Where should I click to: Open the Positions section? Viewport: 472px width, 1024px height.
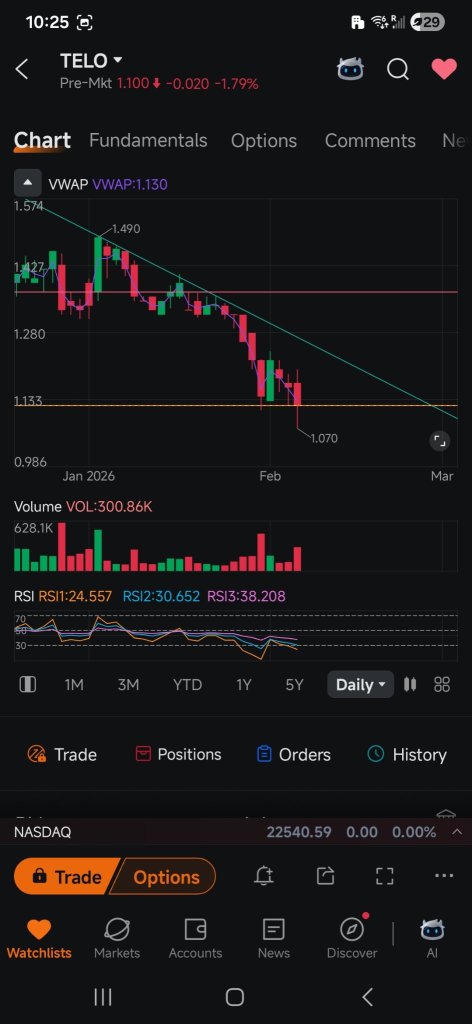178,754
